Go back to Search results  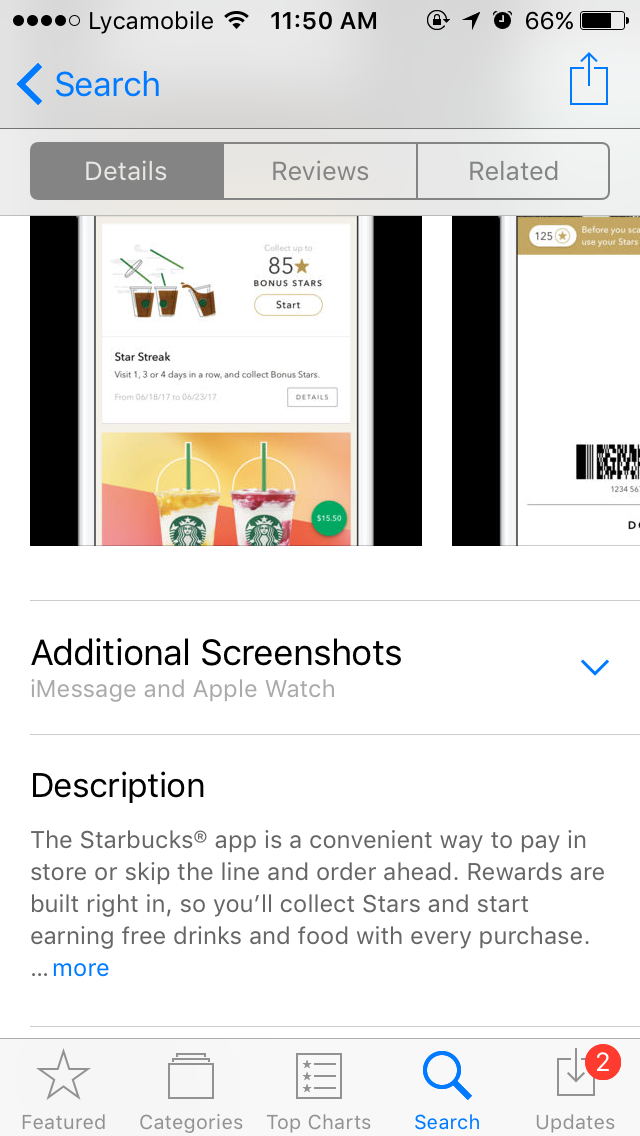click(x=88, y=84)
